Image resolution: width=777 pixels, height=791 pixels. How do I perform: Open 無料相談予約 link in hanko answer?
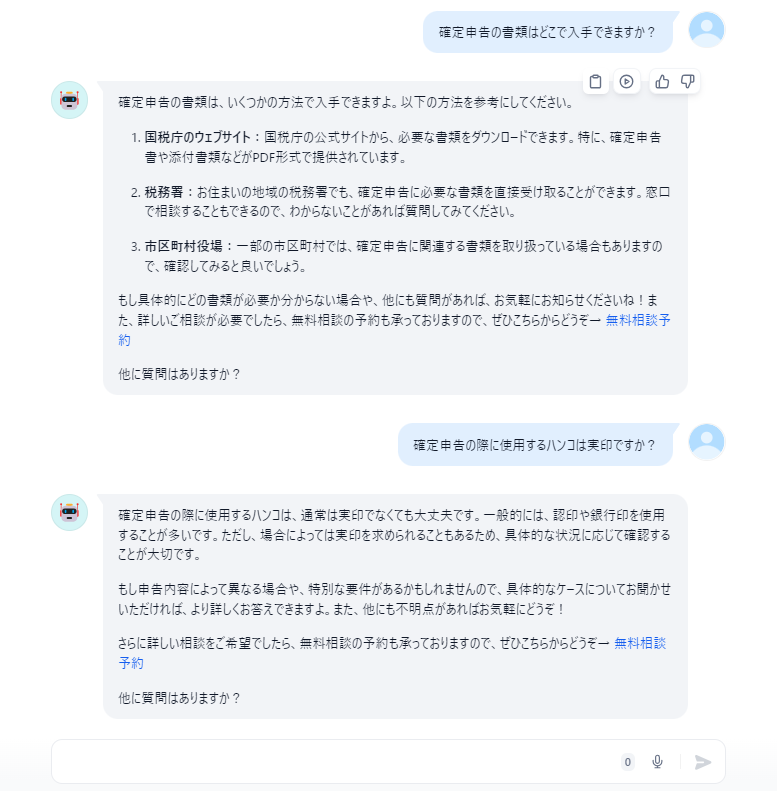(x=639, y=643)
